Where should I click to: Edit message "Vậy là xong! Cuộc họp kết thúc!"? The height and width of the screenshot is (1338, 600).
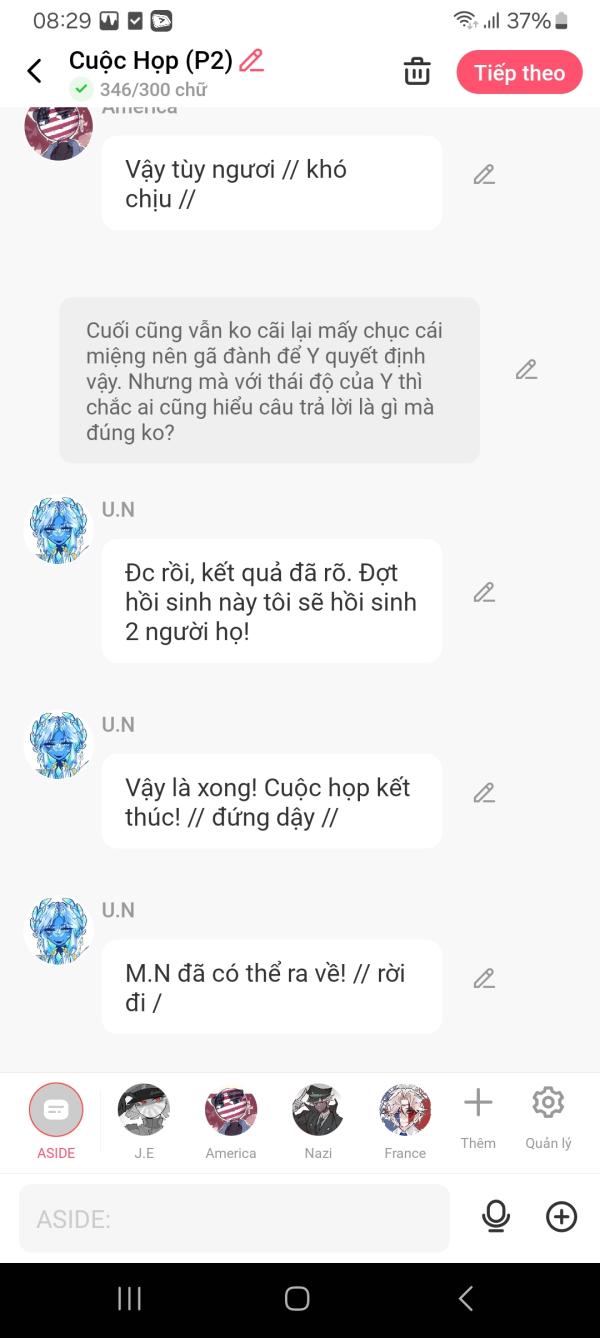point(484,794)
